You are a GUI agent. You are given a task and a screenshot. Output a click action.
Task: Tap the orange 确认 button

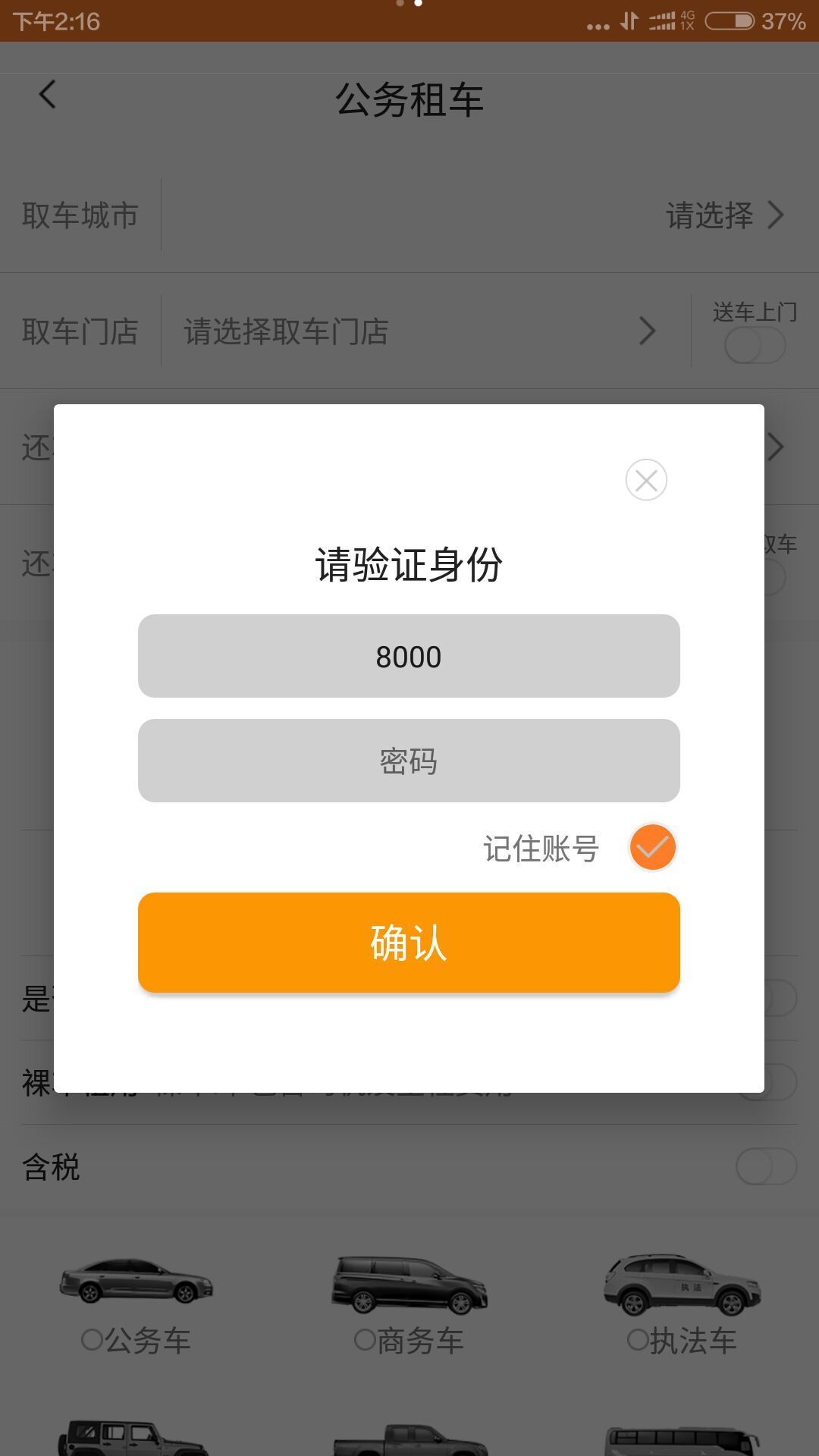(409, 943)
